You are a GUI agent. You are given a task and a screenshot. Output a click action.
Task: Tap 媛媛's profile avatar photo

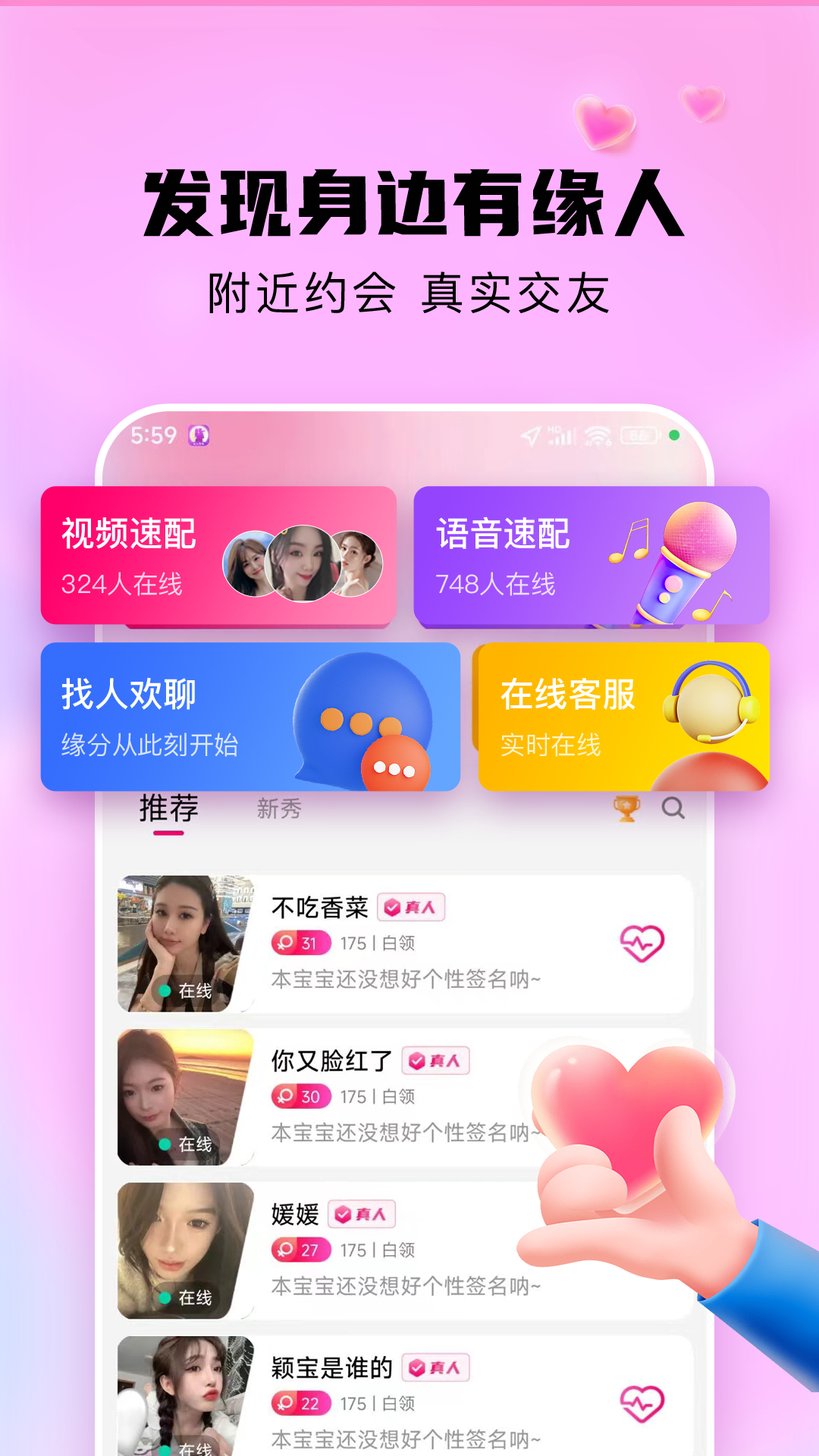pos(183,1246)
